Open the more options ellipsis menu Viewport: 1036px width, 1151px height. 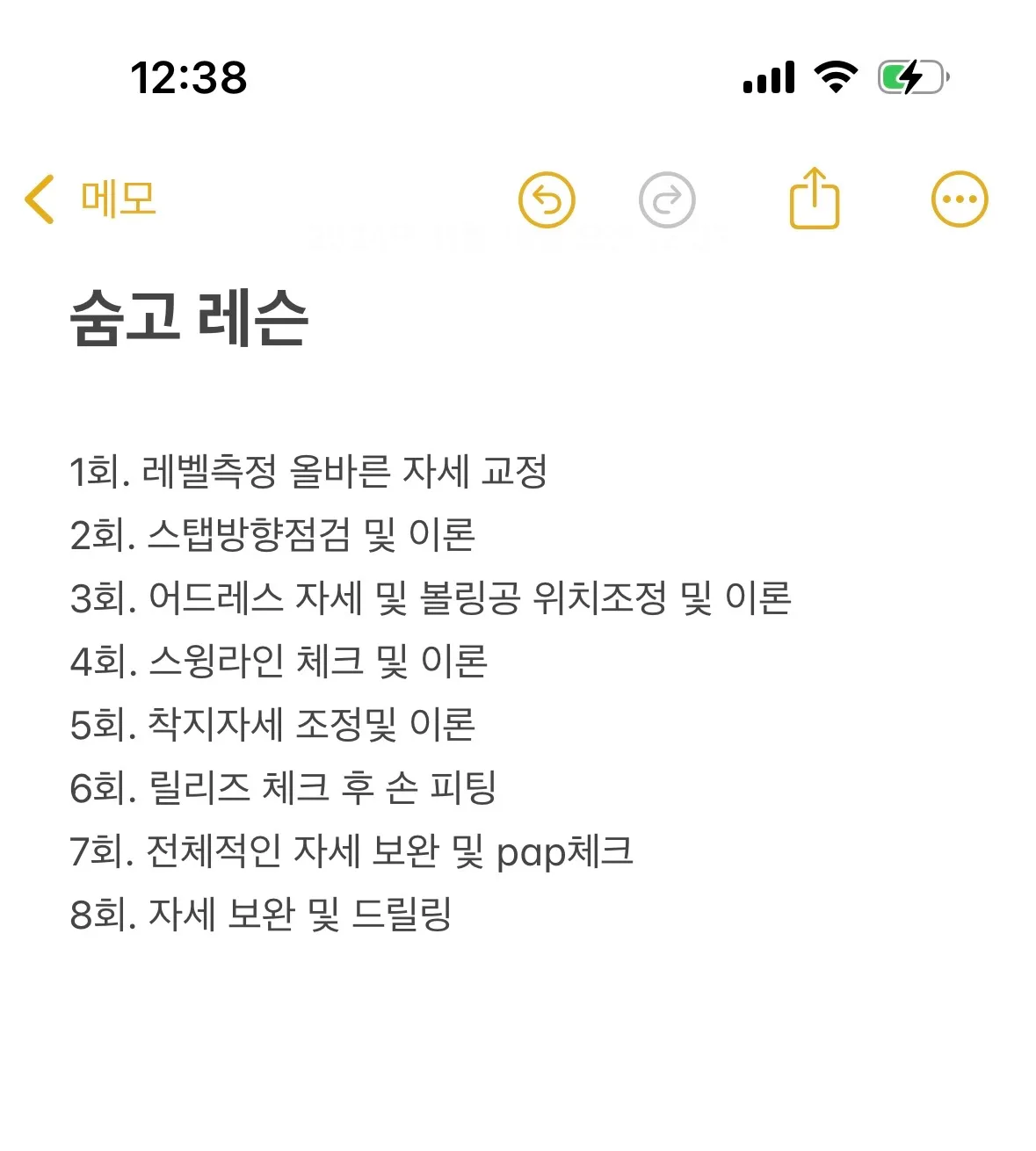[959, 199]
